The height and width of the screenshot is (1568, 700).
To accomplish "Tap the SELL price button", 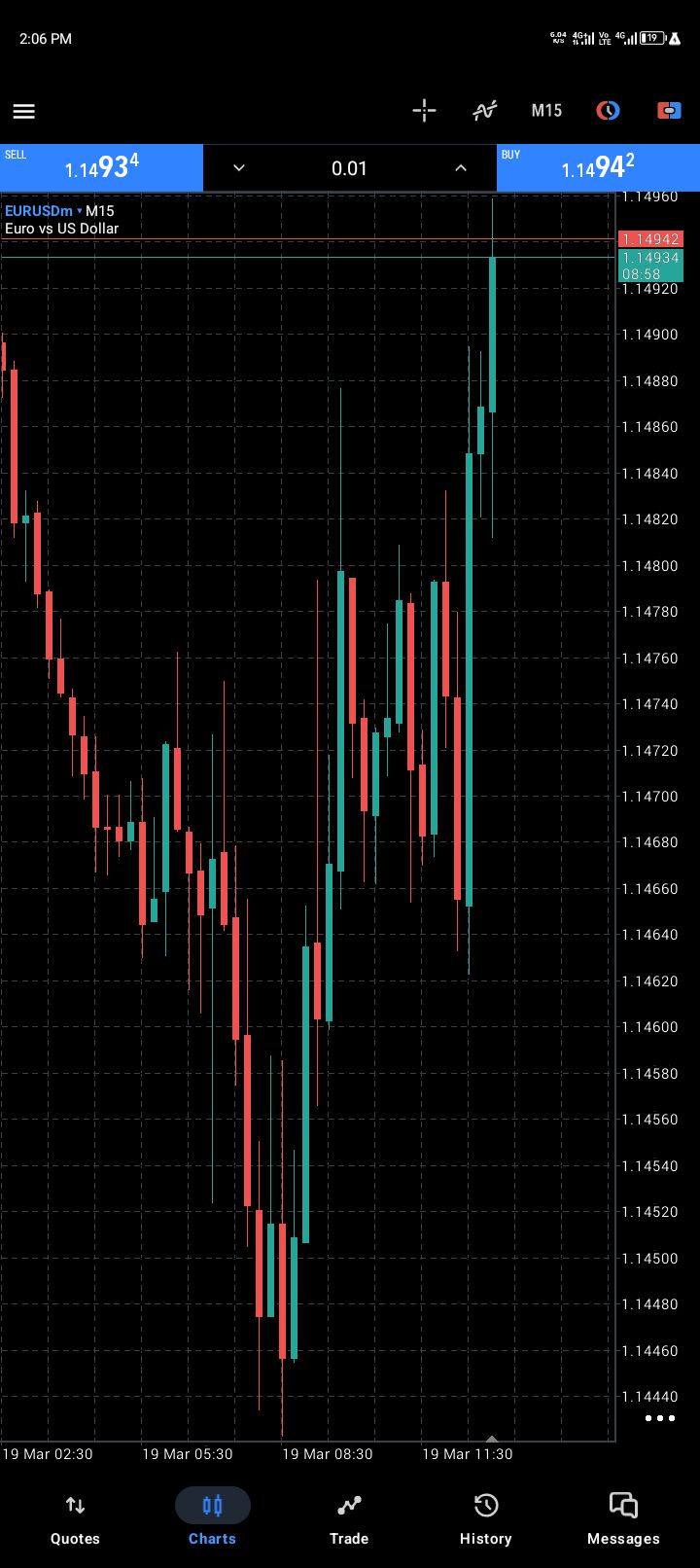I will click(101, 168).
